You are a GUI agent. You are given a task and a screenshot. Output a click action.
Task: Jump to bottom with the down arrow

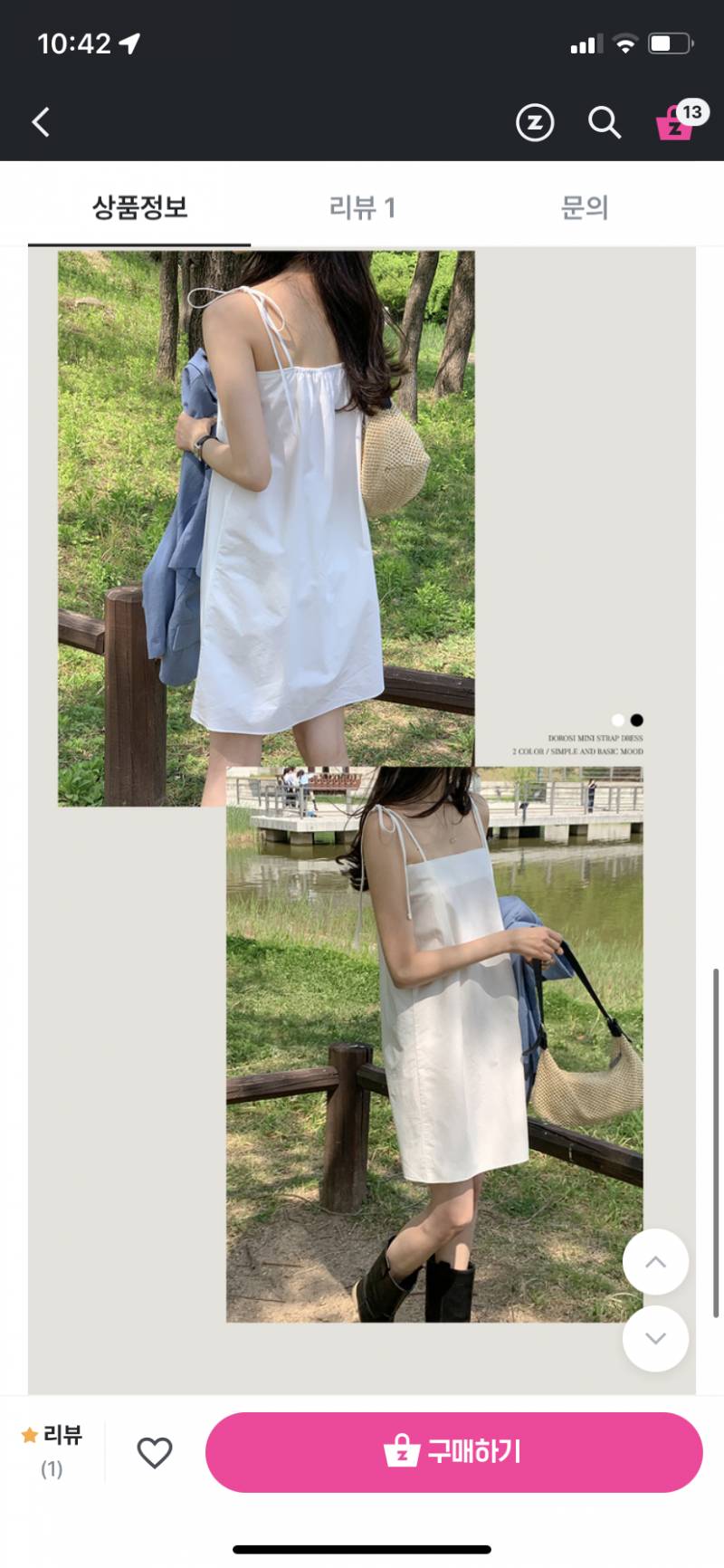655,1338
